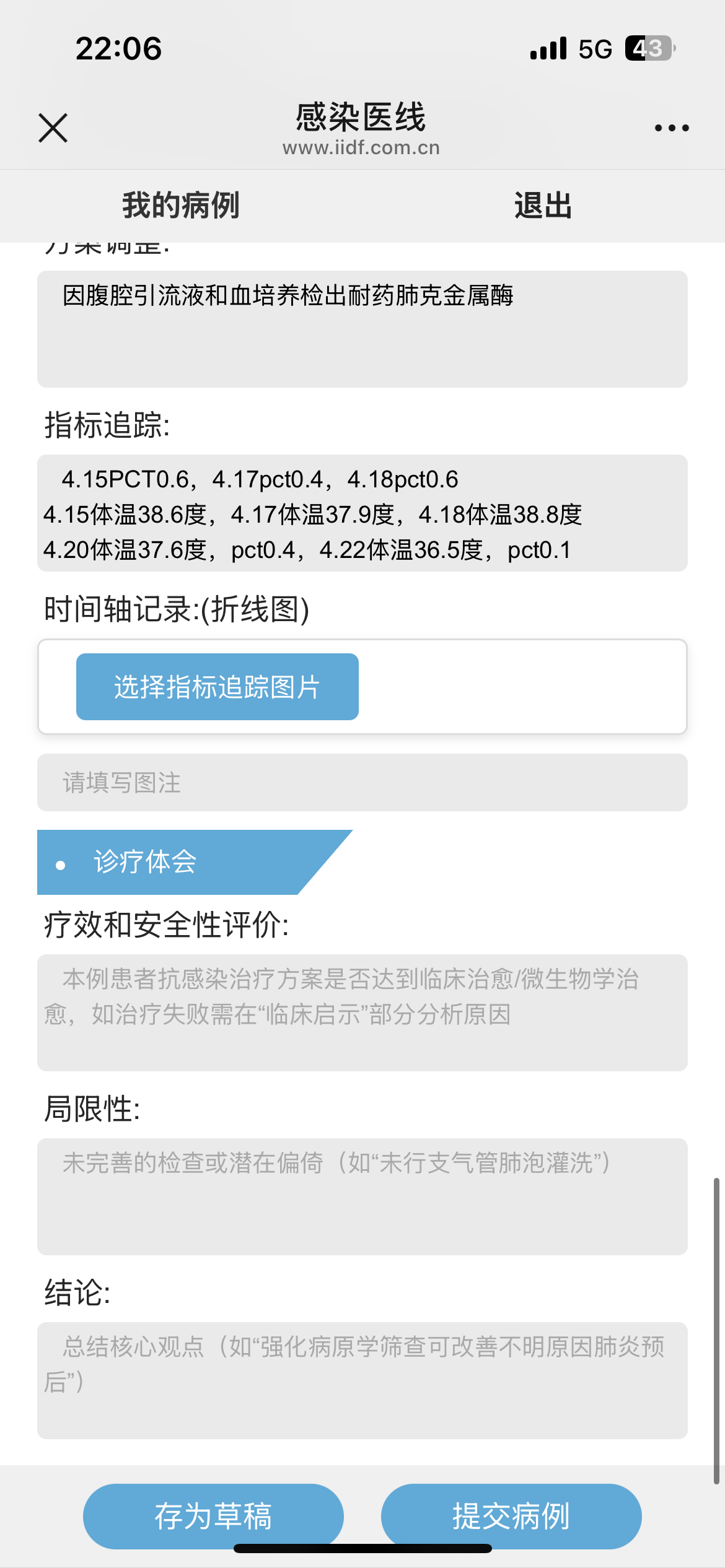Edit the 方案调整 text field
This screenshot has height=1568, width=725.
[362, 329]
